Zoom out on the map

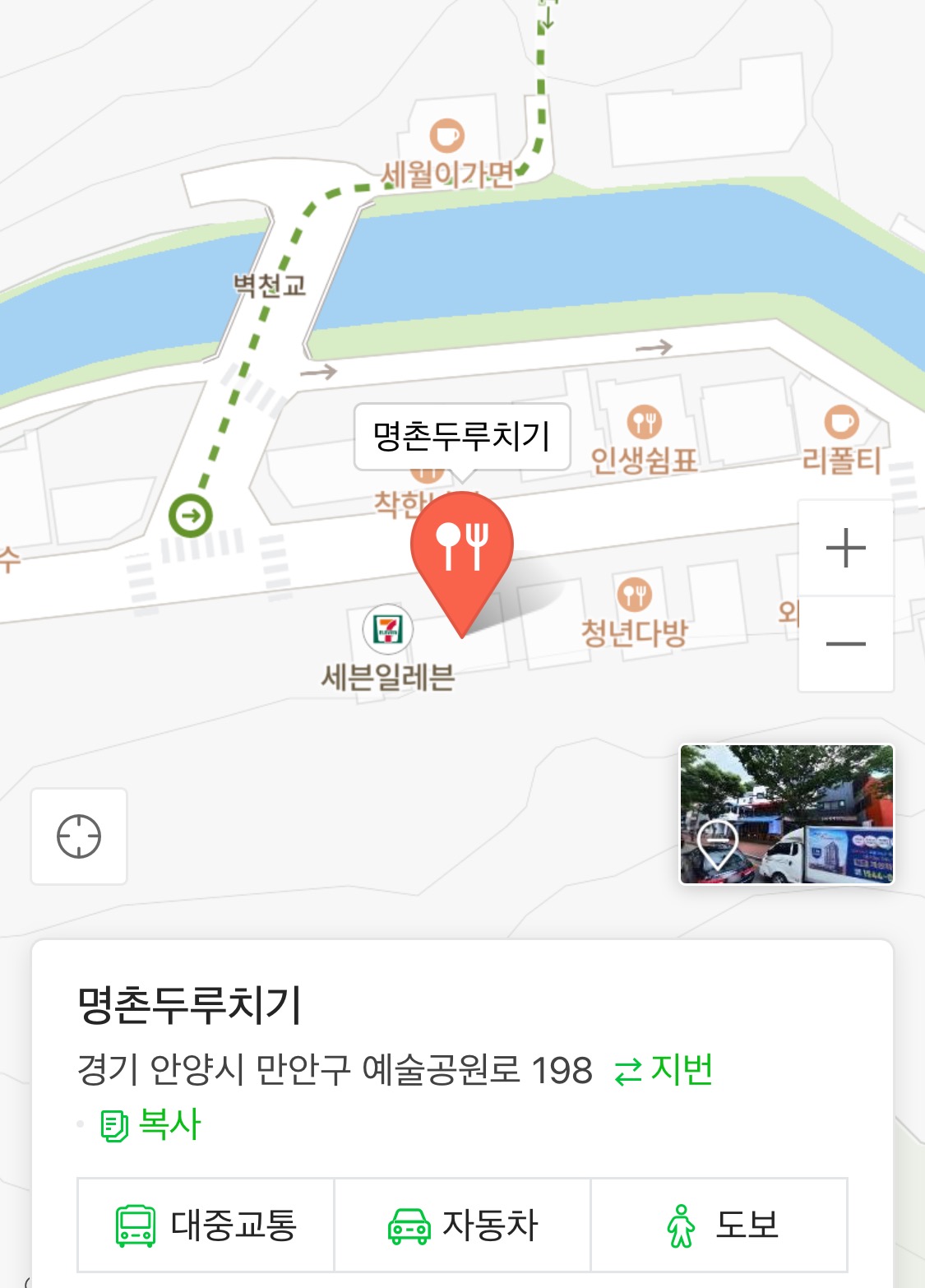(845, 643)
